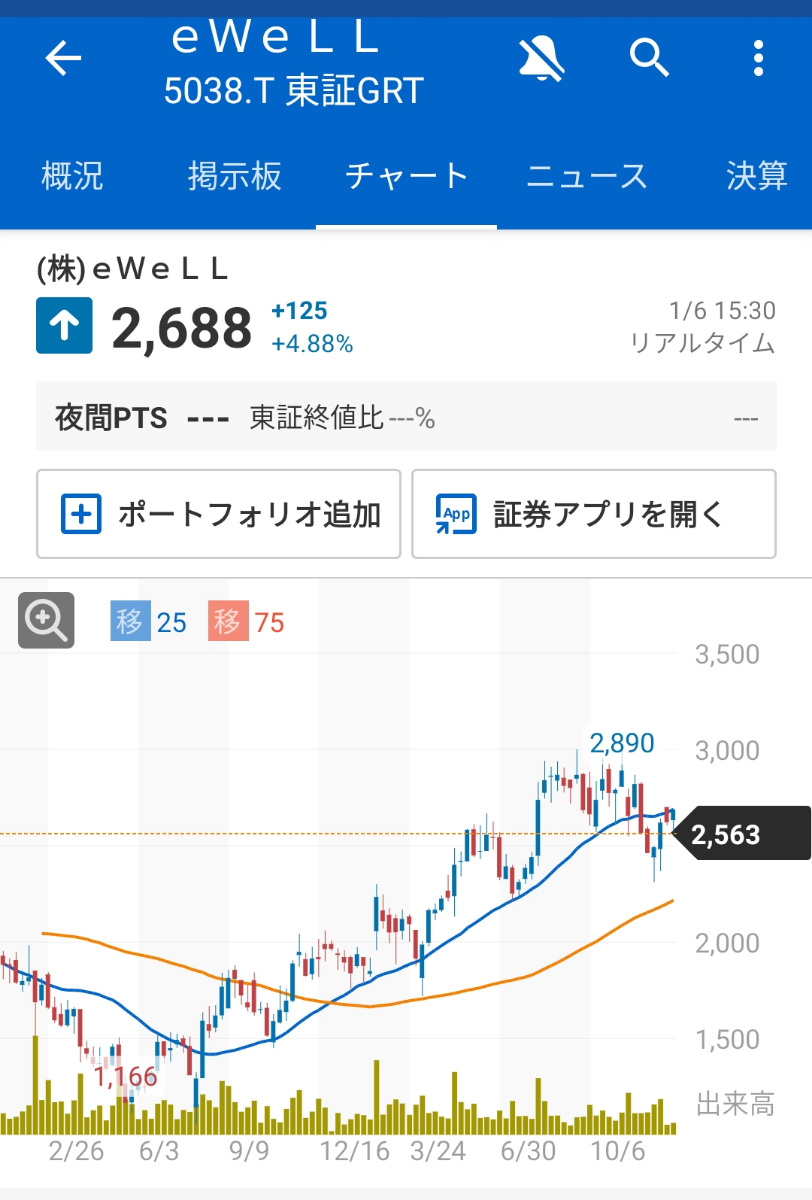Tap ポートフォリオ追加 to add to portfolio
Screen dimensions: 812x1200
point(219,514)
